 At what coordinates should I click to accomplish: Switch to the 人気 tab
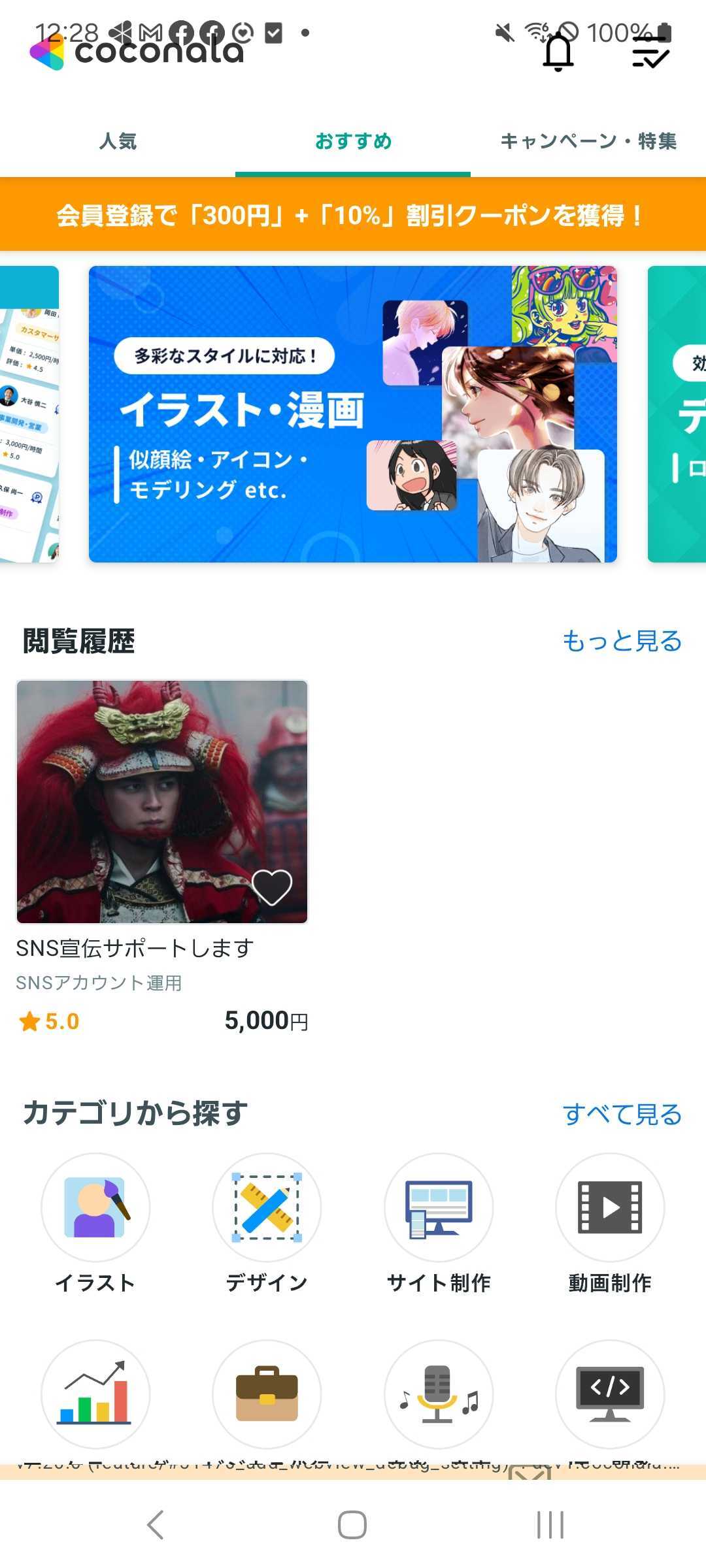click(x=118, y=141)
